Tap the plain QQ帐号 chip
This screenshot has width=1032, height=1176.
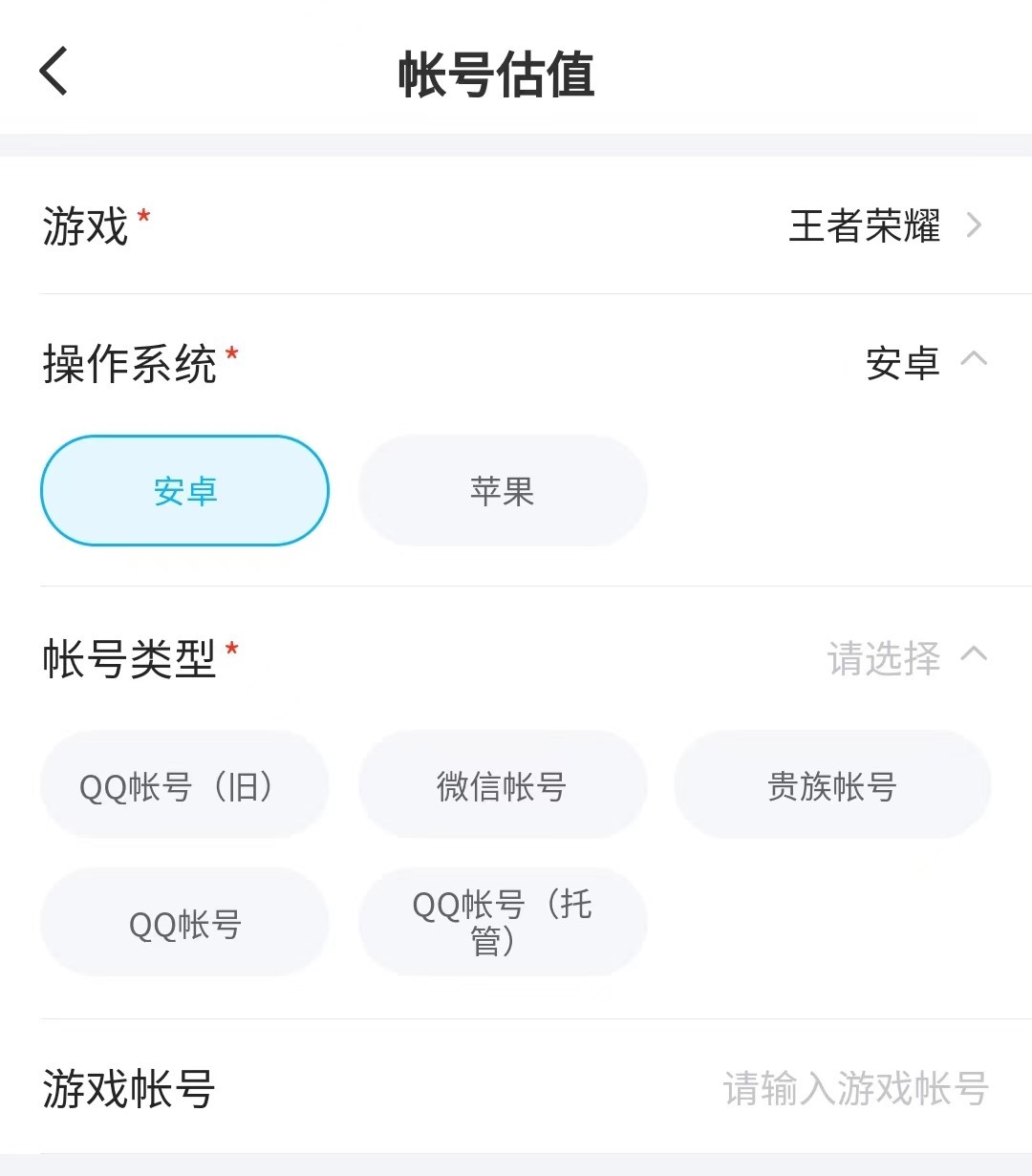click(184, 923)
